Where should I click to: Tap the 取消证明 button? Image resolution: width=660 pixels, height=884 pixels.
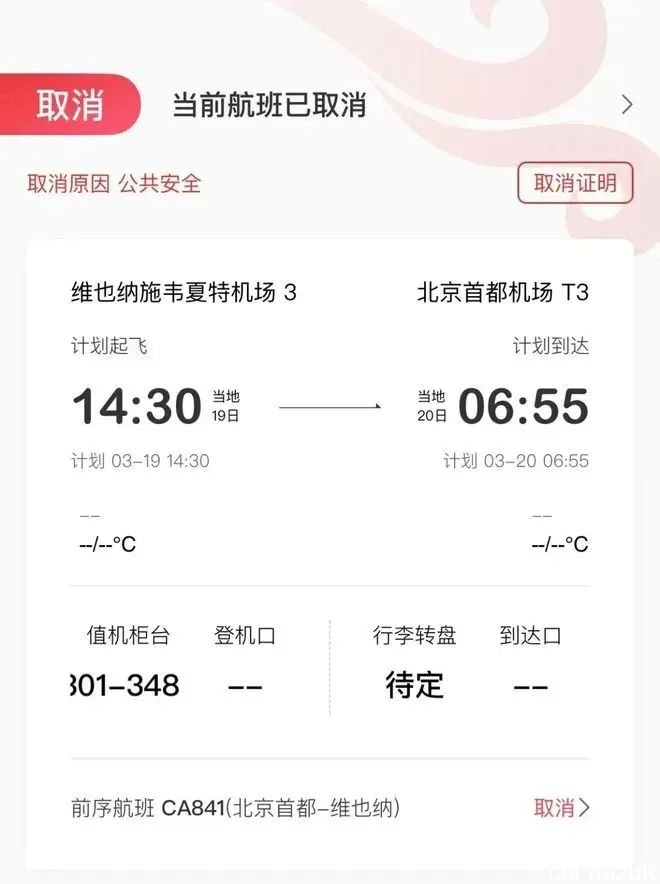pyautogui.click(x=574, y=183)
